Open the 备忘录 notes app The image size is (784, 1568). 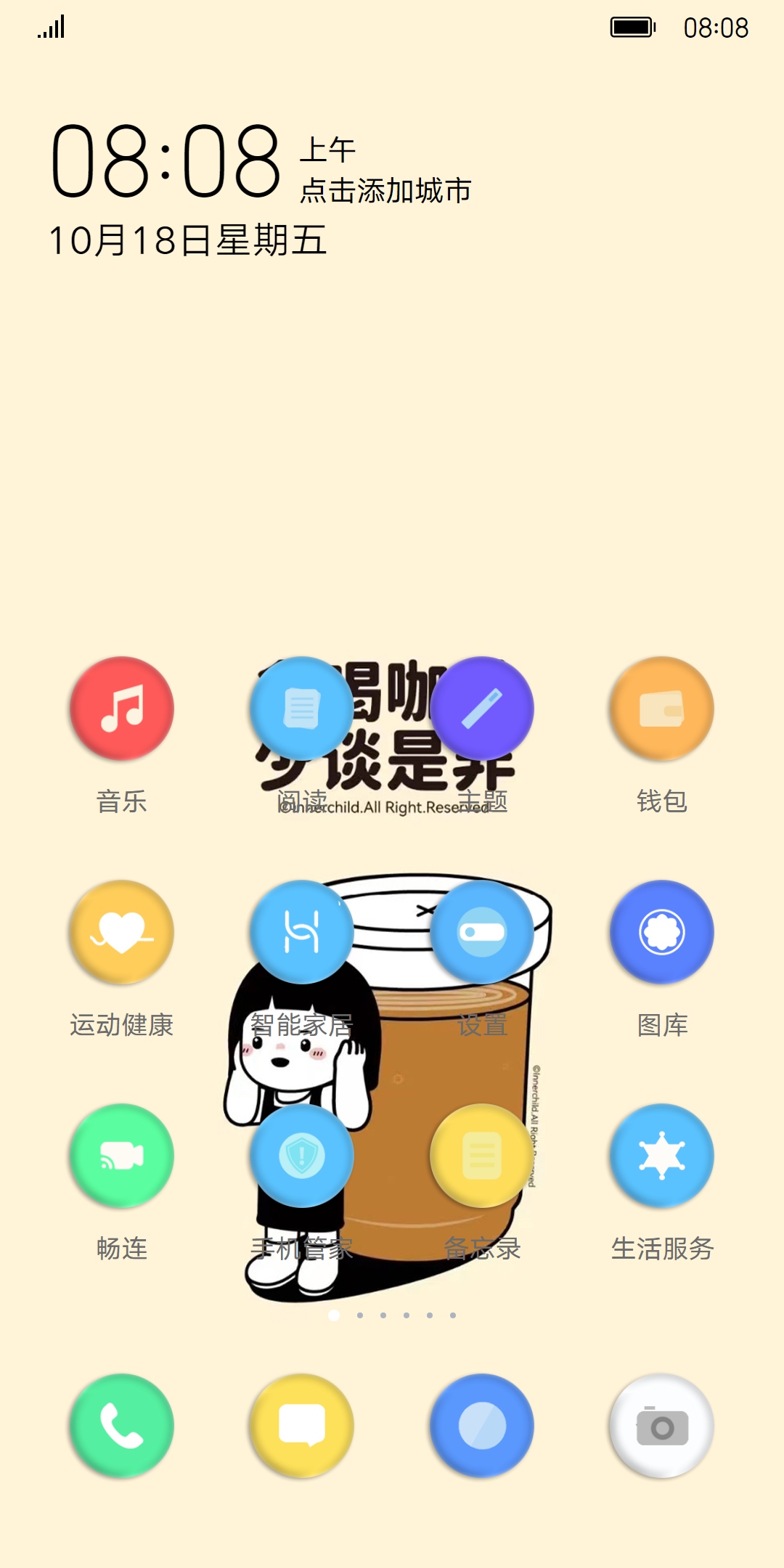pos(481,1156)
